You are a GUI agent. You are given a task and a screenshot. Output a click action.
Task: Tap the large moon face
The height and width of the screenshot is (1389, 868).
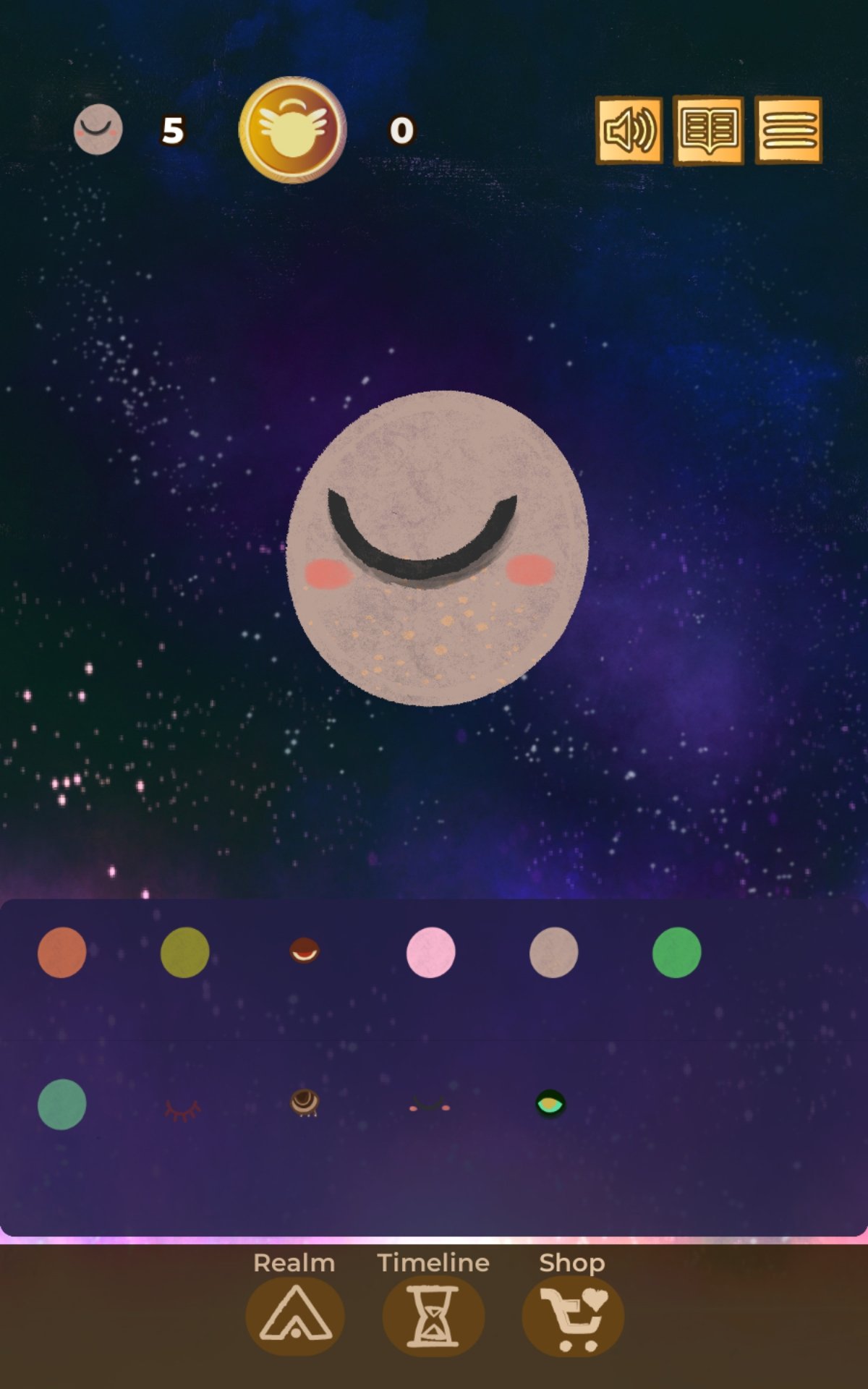coord(437,548)
